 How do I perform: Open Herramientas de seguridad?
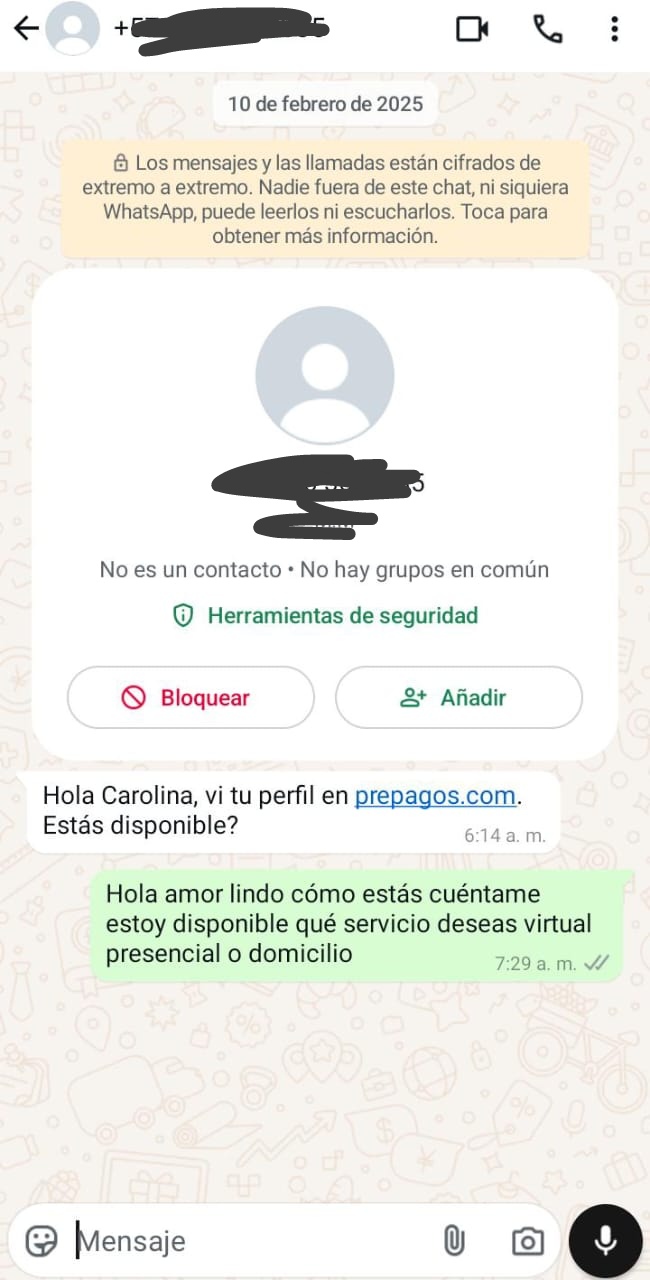[325, 616]
